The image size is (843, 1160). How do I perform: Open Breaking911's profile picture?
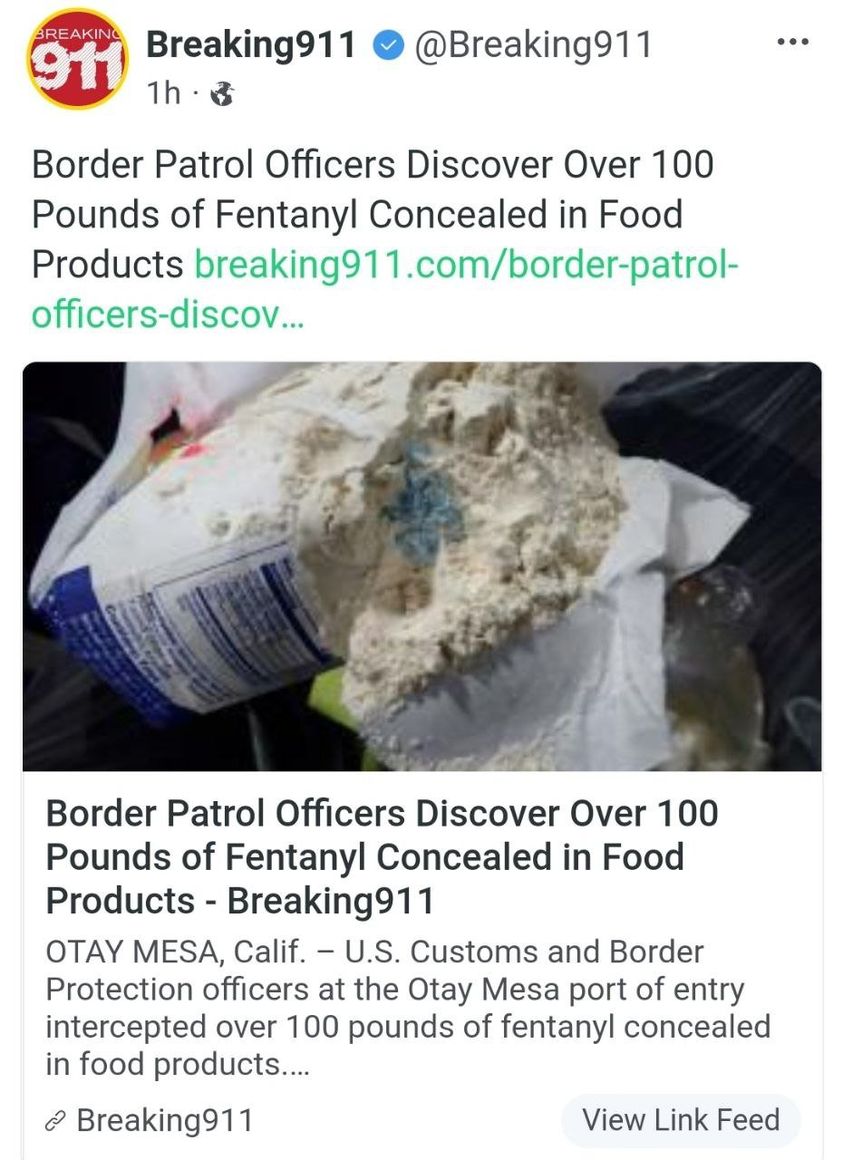click(77, 58)
